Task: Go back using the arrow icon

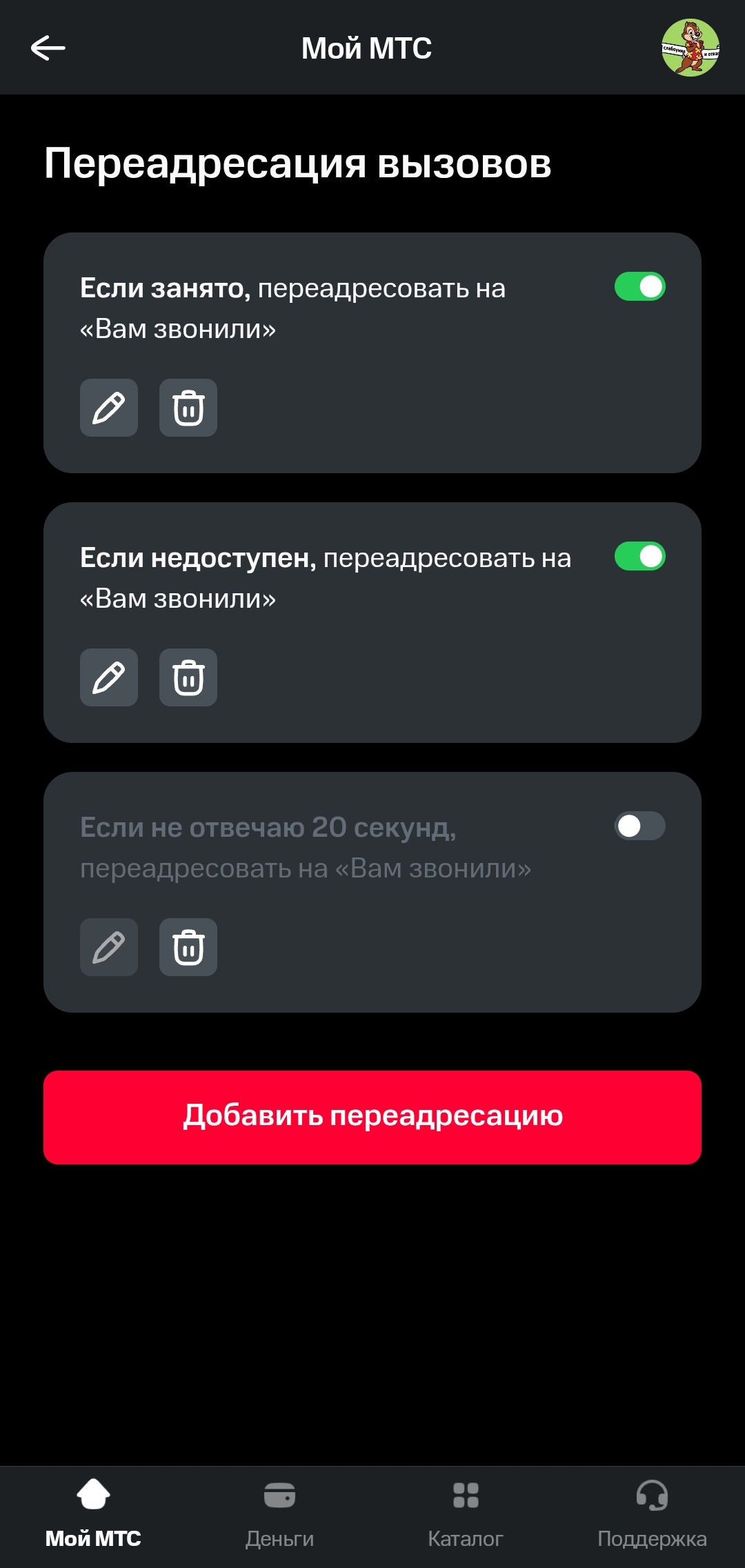Action: (x=48, y=48)
